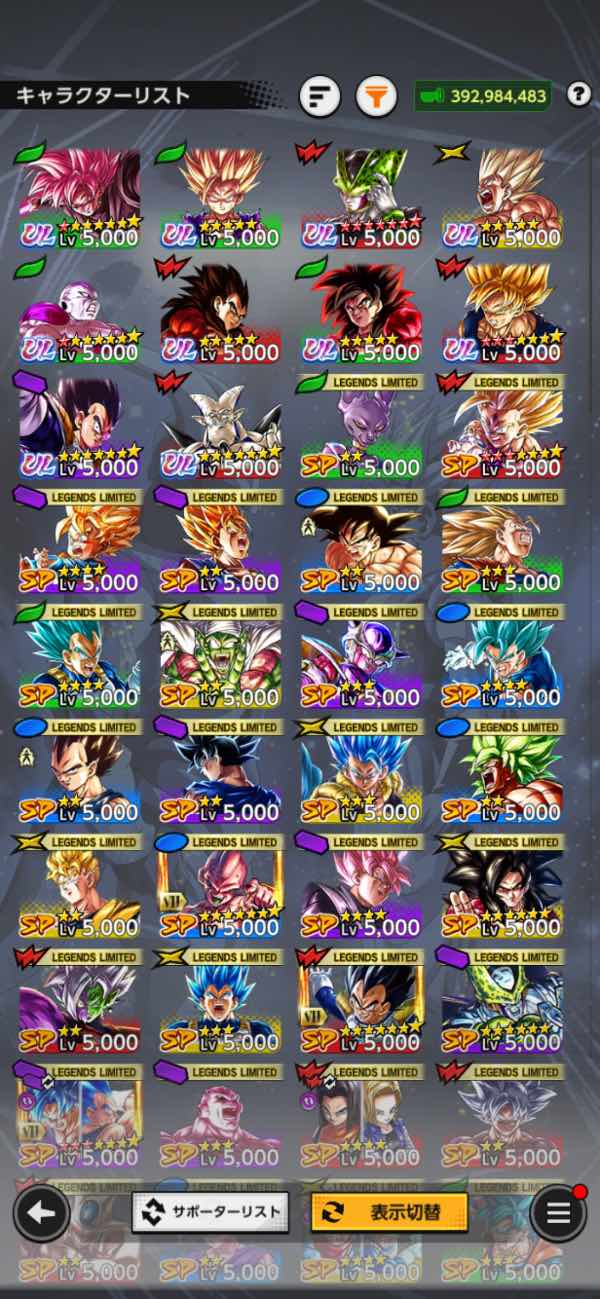Tap the 表示切替 display switch button
This screenshot has width=600, height=1299.
point(389,1212)
